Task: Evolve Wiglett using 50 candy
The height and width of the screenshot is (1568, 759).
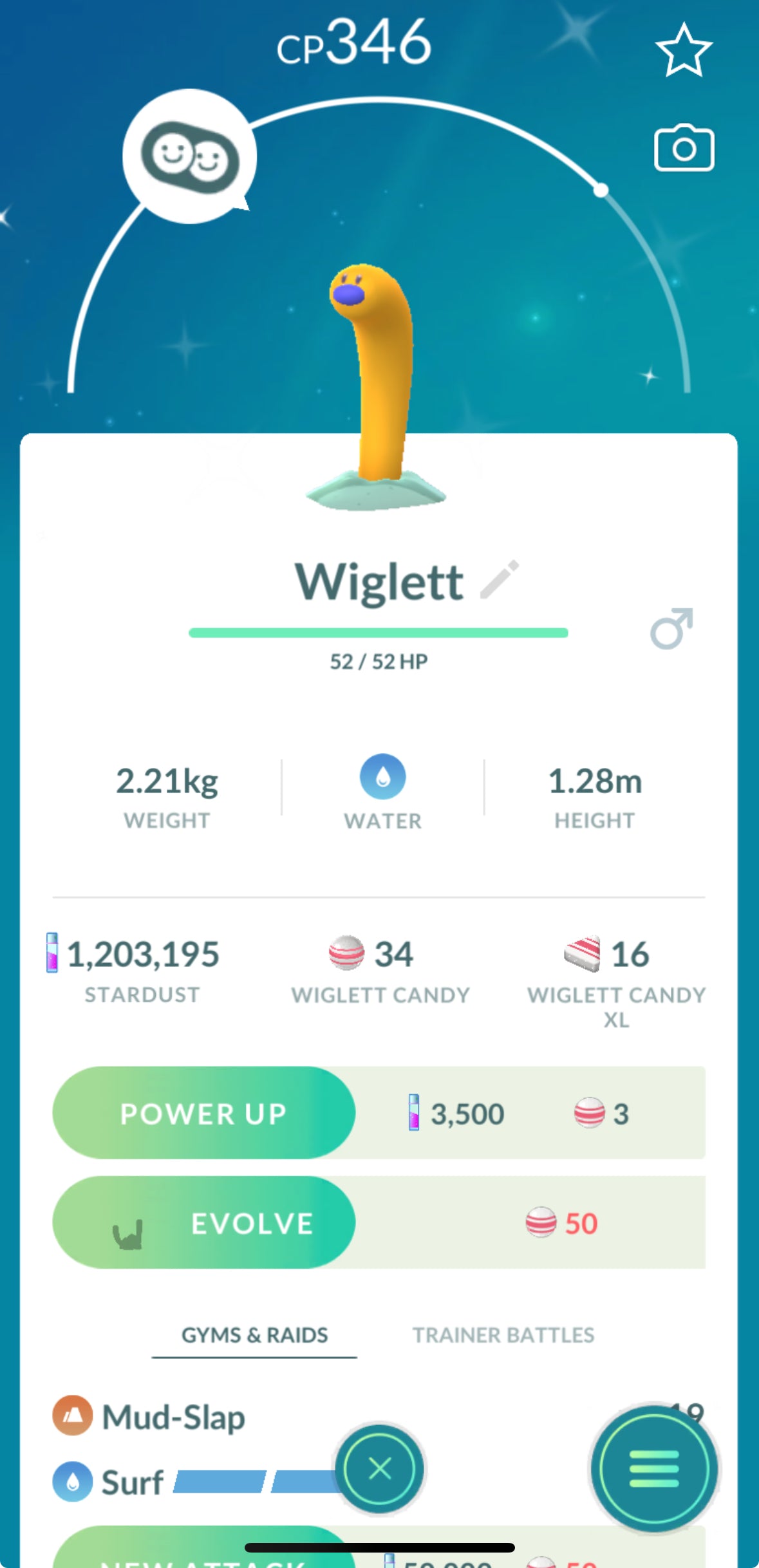Action: 203,1222
